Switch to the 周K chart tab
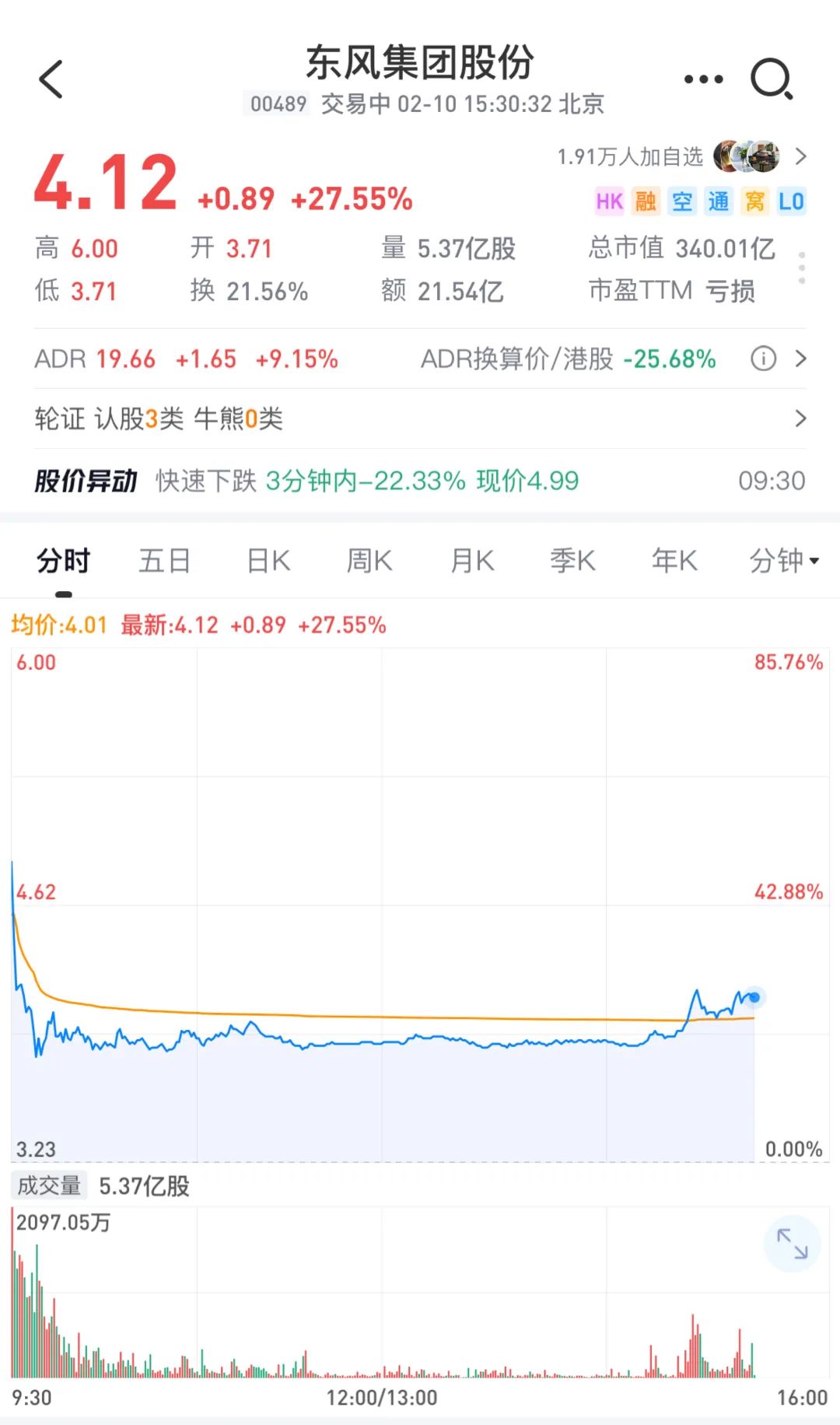Viewport: 840px width, 1425px height. pyautogui.click(x=369, y=561)
